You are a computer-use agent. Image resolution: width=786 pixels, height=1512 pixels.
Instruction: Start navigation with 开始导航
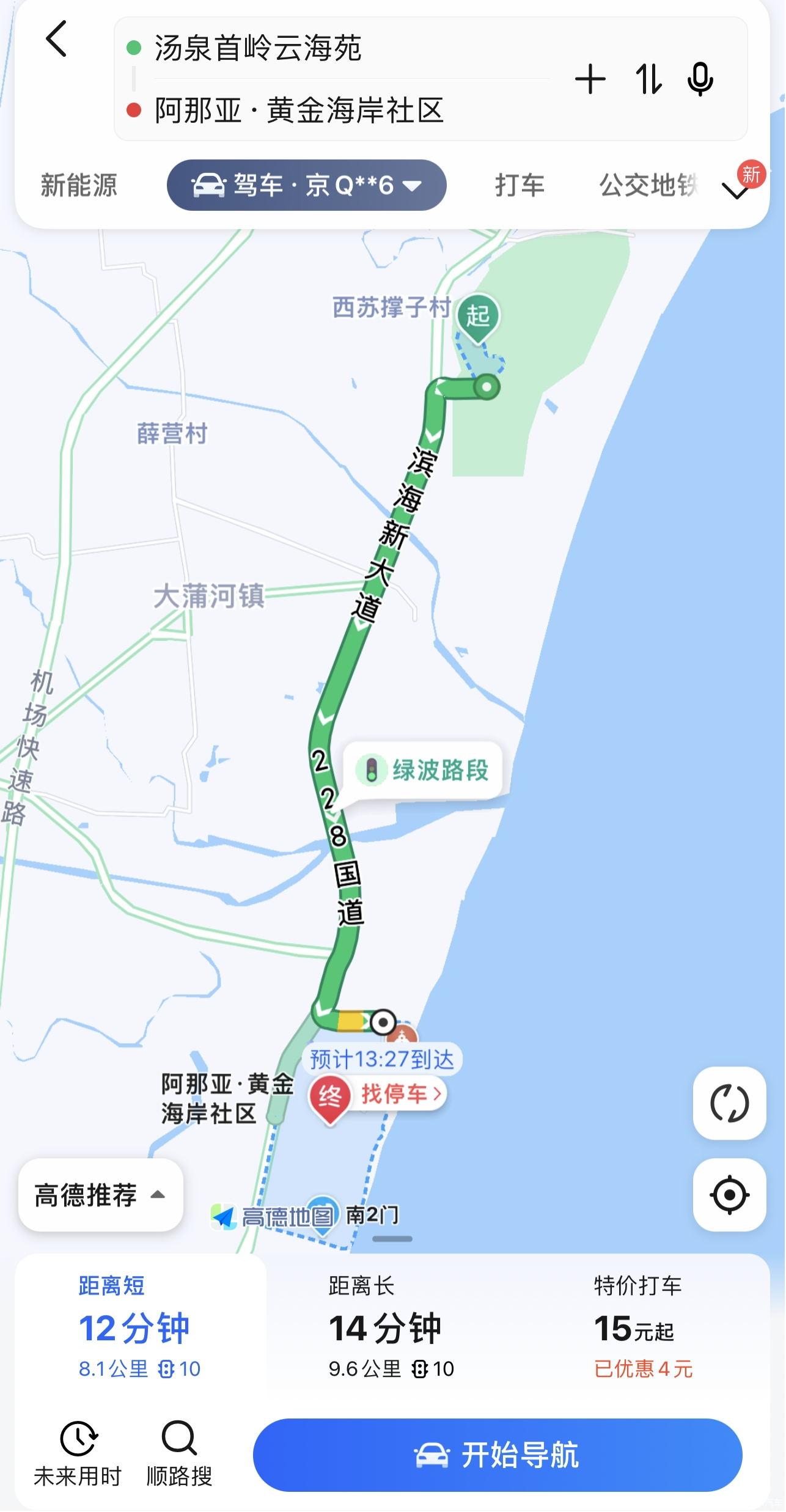[x=497, y=1455]
